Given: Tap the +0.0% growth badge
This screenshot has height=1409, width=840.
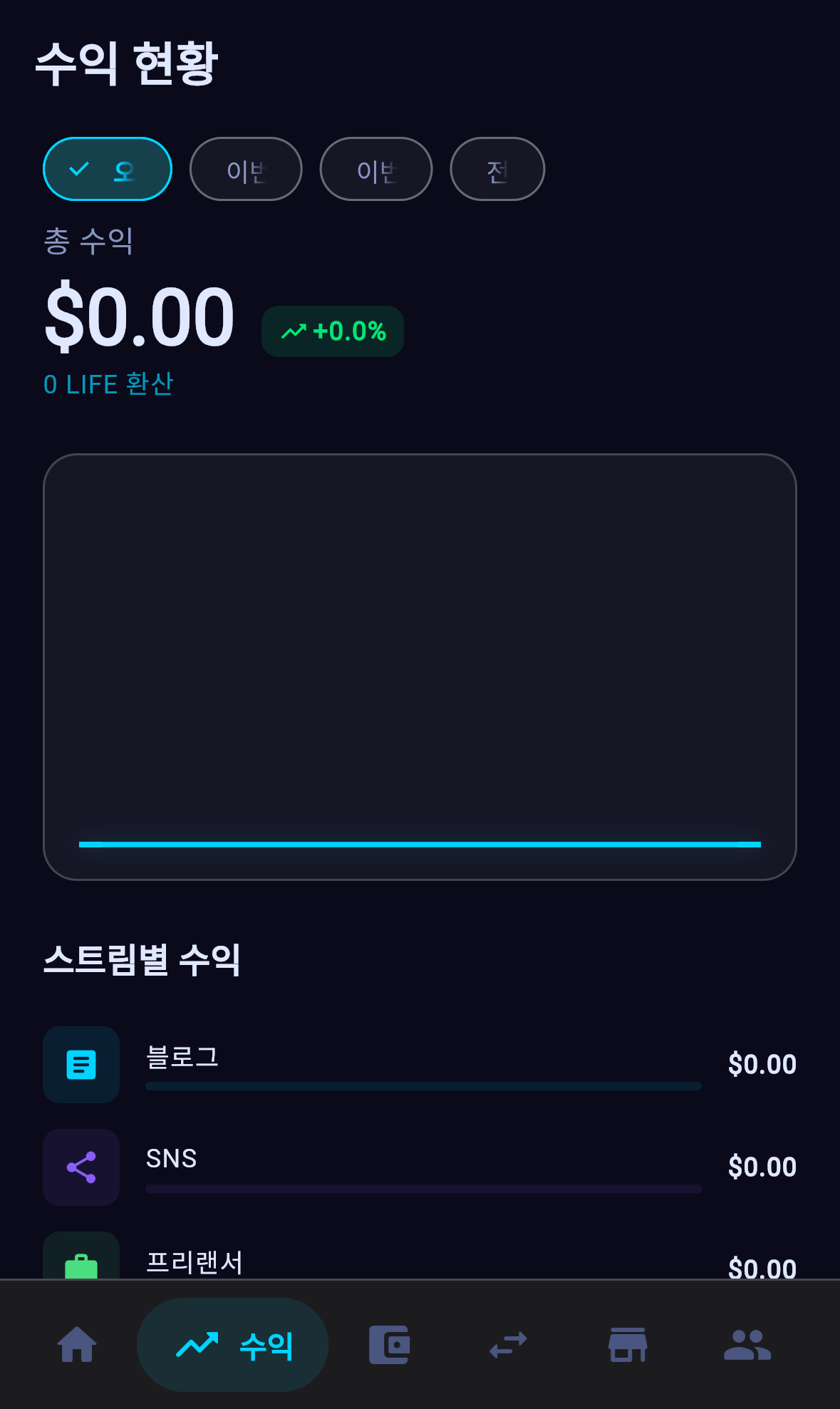Looking at the screenshot, I should click(332, 331).
